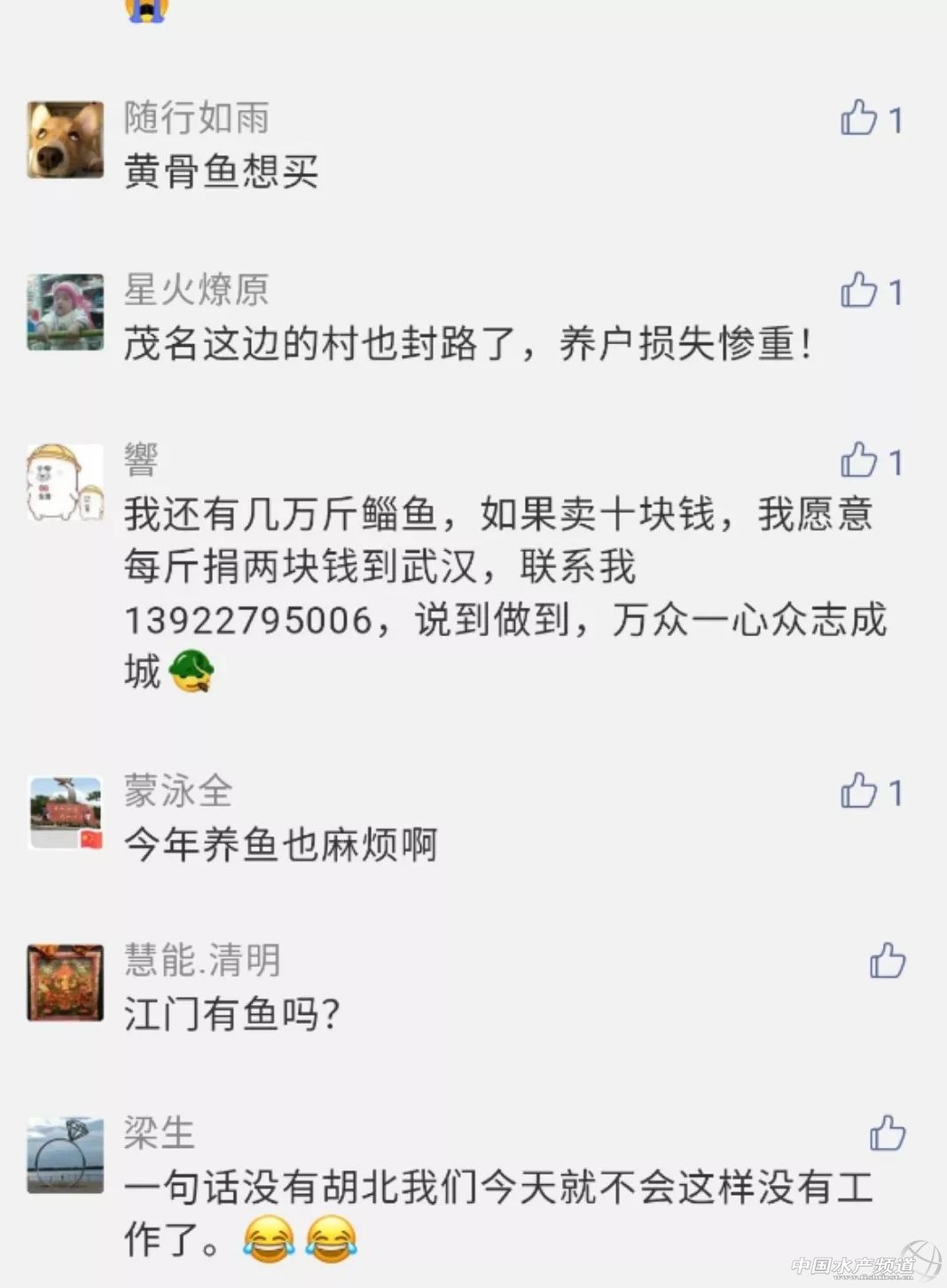Like the comment by 随行如雨
This screenshot has height=1288, width=947.
click(x=858, y=118)
